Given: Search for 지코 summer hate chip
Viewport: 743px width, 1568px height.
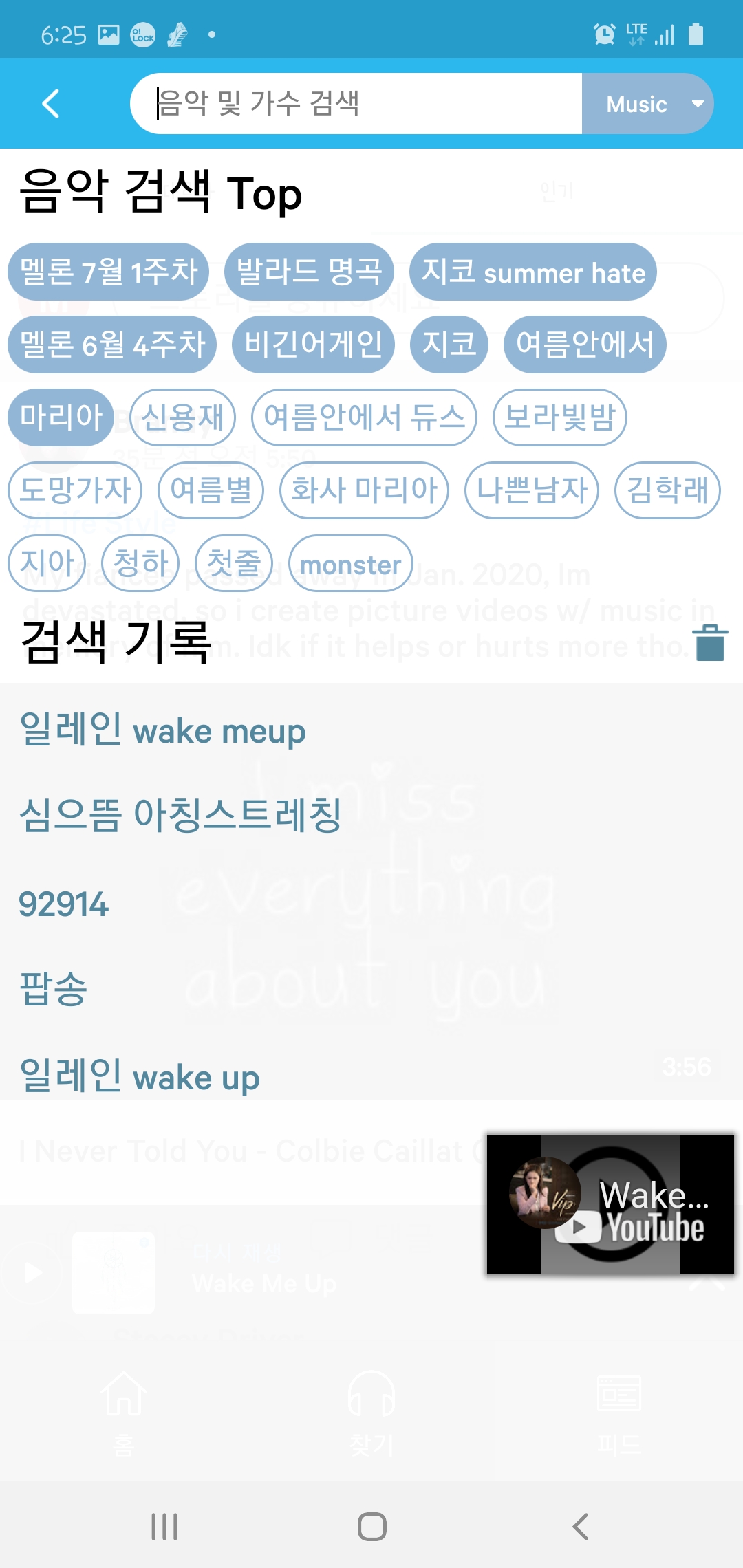Looking at the screenshot, I should [532, 272].
